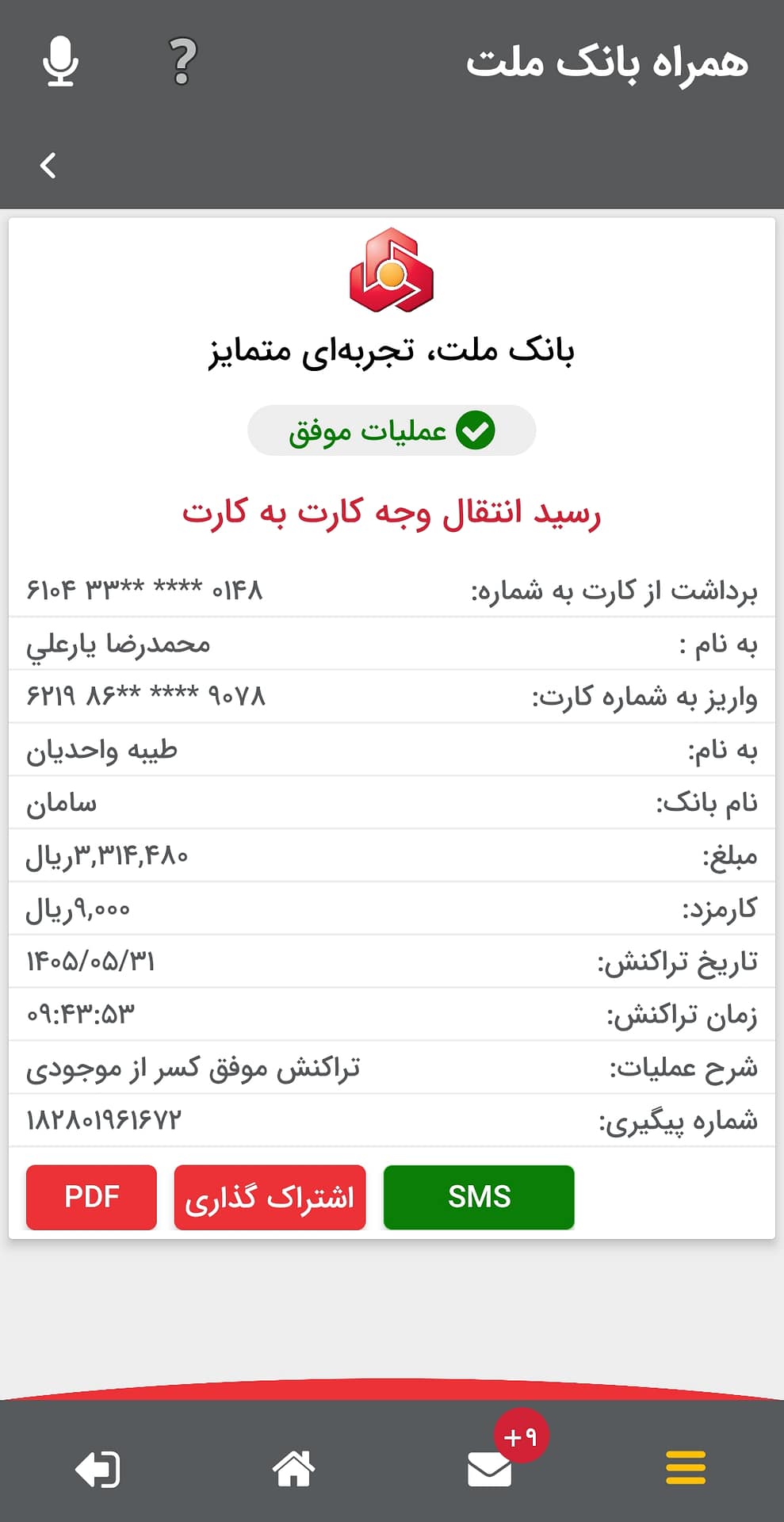Image resolution: width=784 pixels, height=1522 pixels.
Task: Send the receipt by SMS
Action: [x=479, y=1197]
